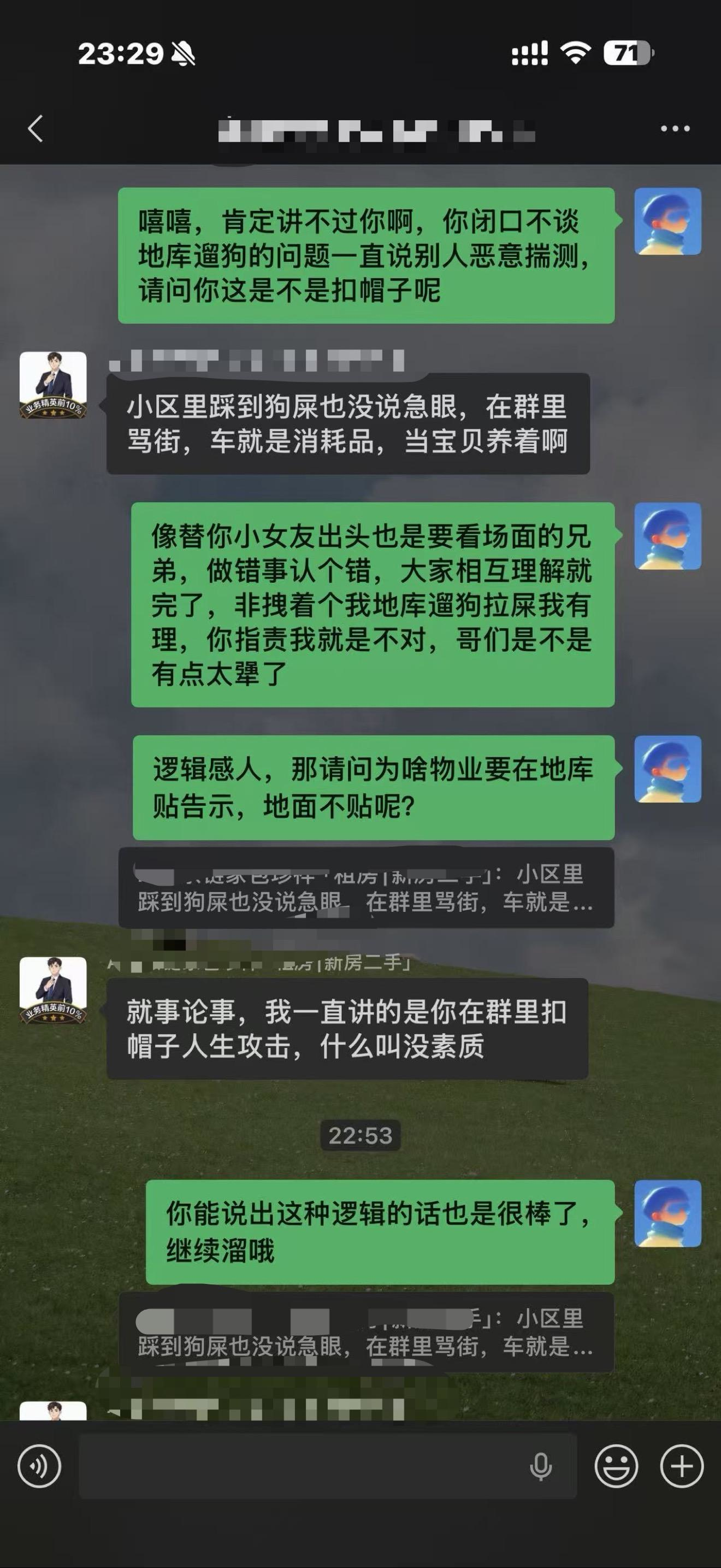Image resolution: width=721 pixels, height=1568 pixels.
Task: Jump to quoted message under "继续溜哦" bubble
Action: coord(365,1333)
